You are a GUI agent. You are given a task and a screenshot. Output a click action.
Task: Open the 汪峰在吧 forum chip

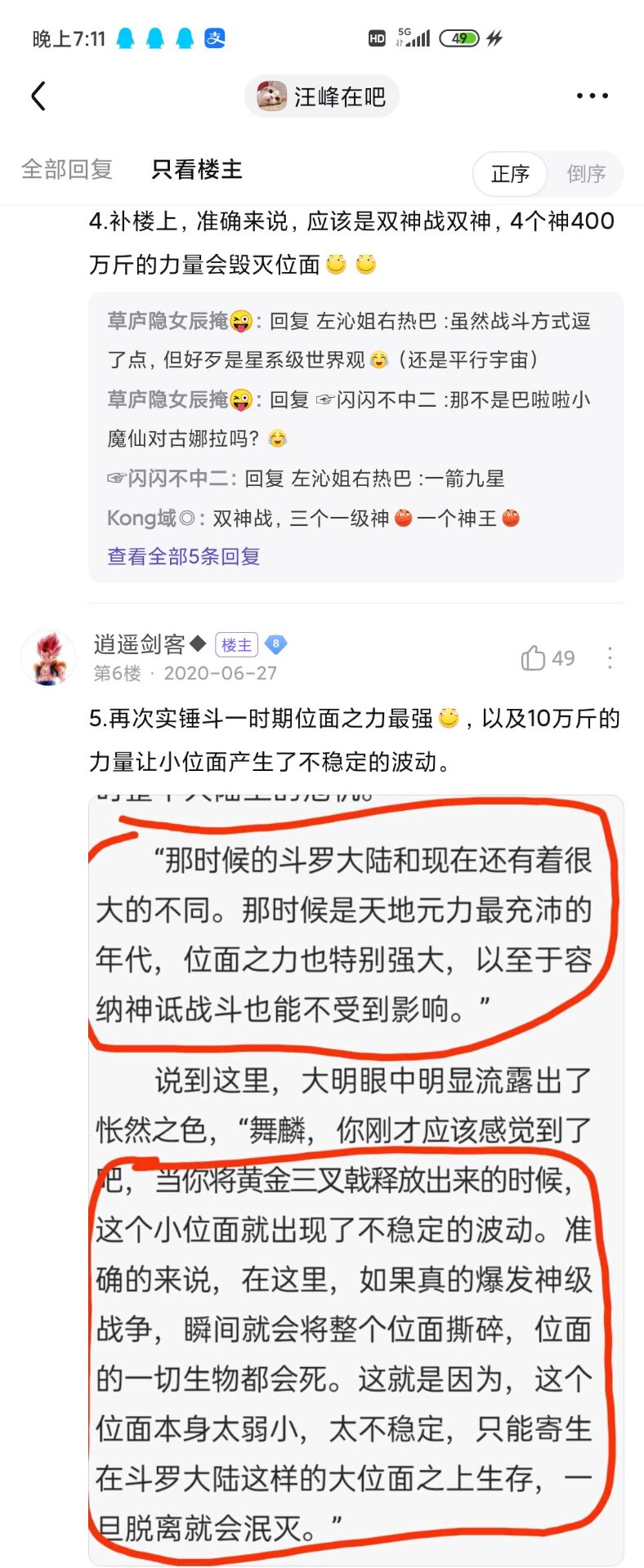click(x=321, y=96)
